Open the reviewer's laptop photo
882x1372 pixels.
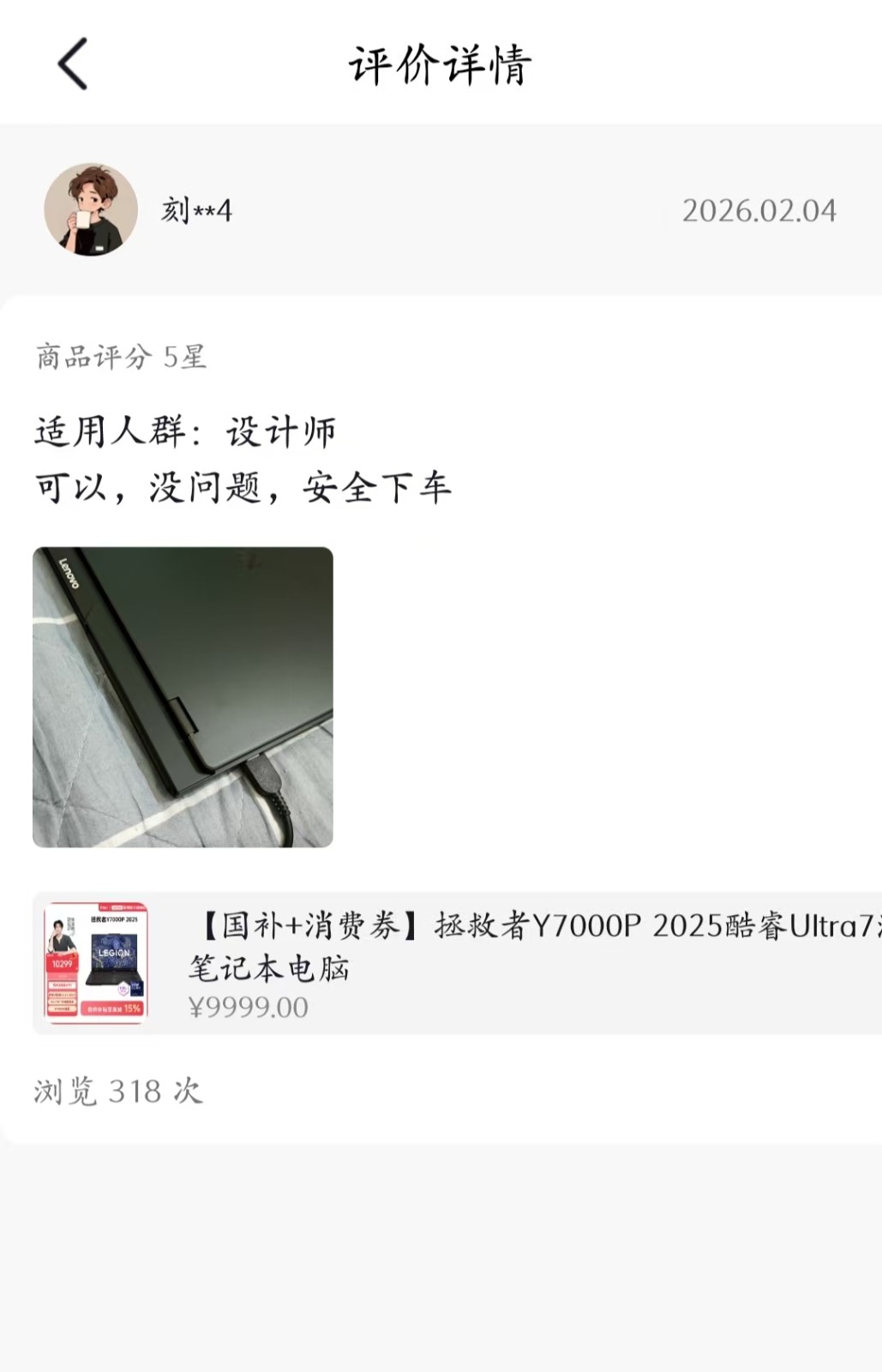click(x=183, y=697)
